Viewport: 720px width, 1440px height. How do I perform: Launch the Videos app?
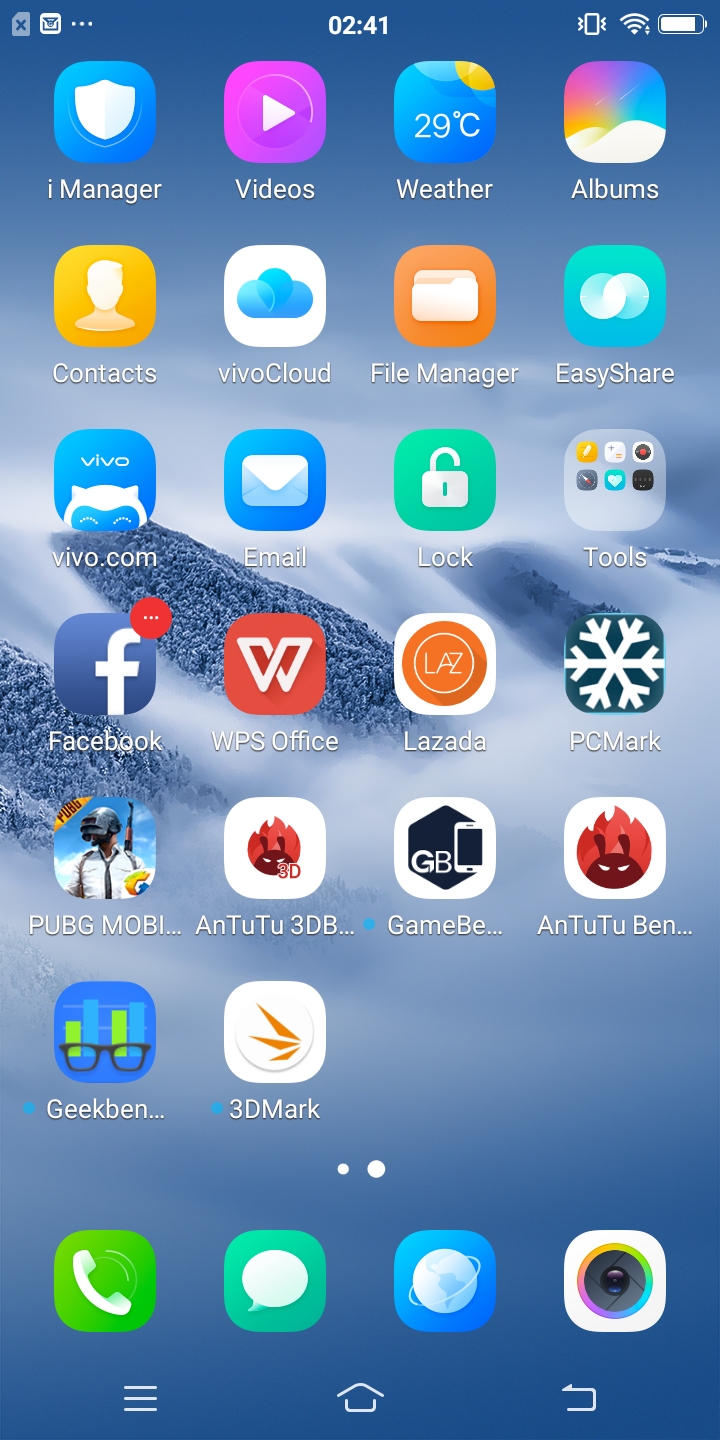pos(275,112)
